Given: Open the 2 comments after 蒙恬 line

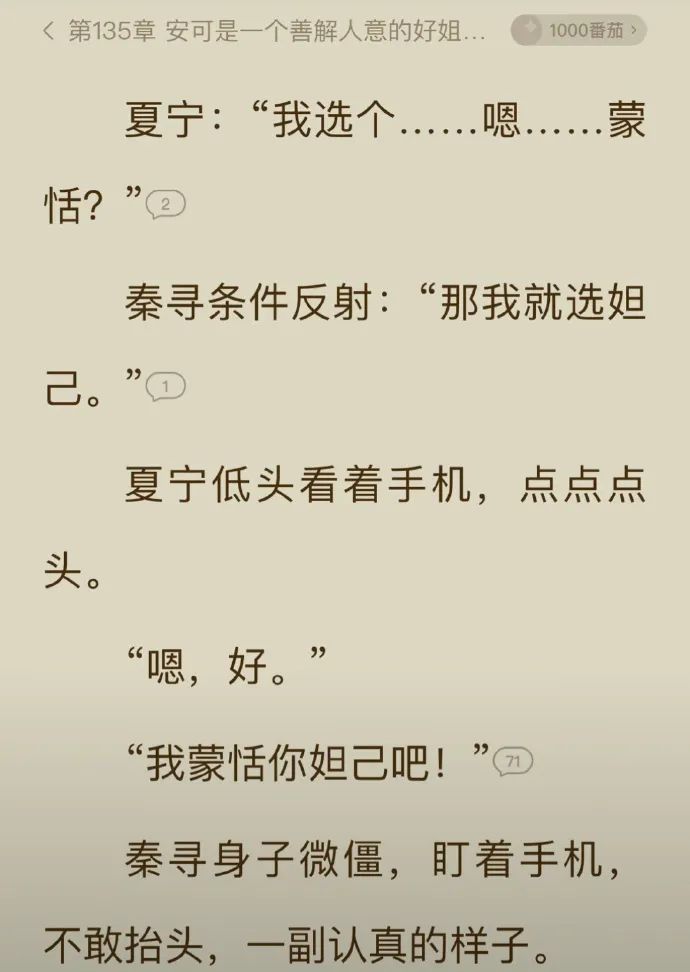Looking at the screenshot, I should tap(166, 205).
